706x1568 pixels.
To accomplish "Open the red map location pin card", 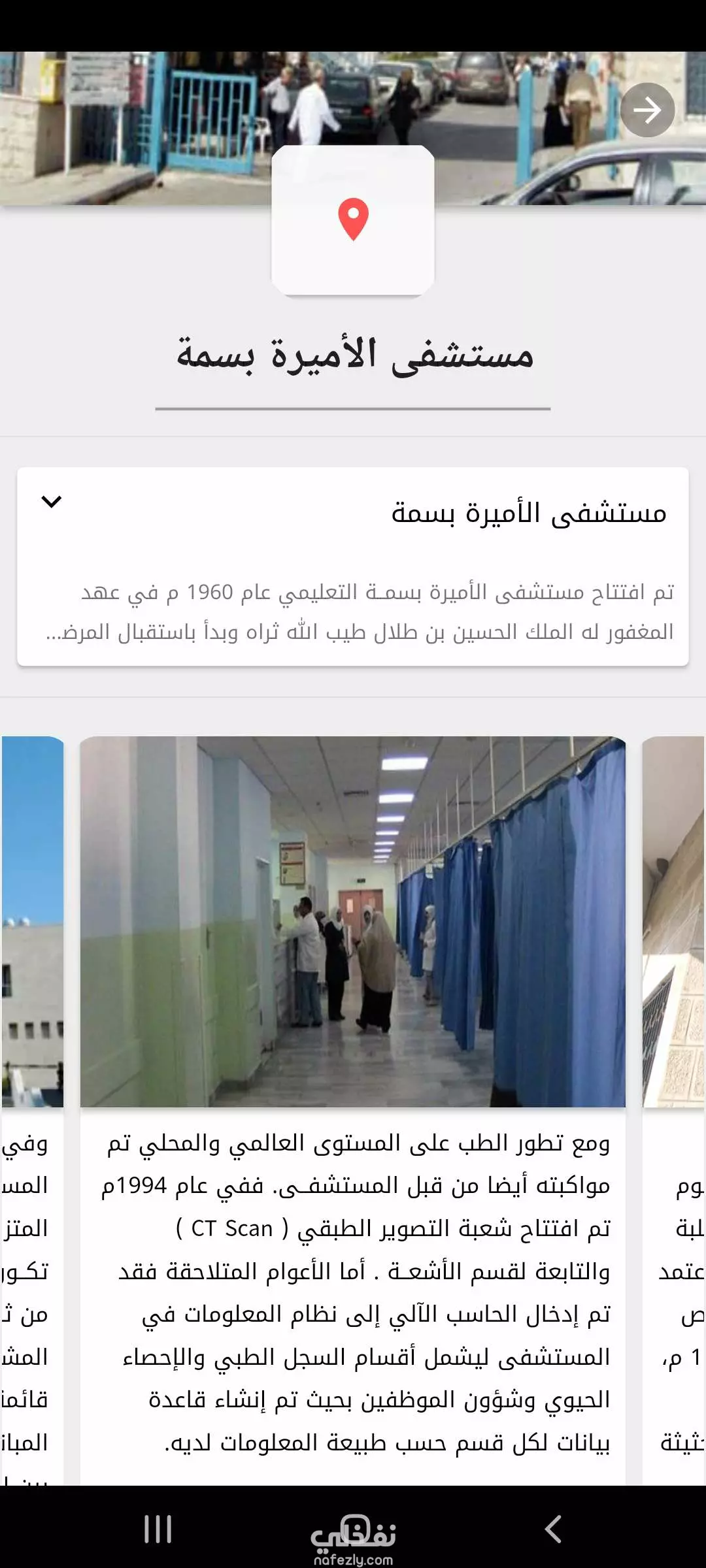I will (353, 220).
